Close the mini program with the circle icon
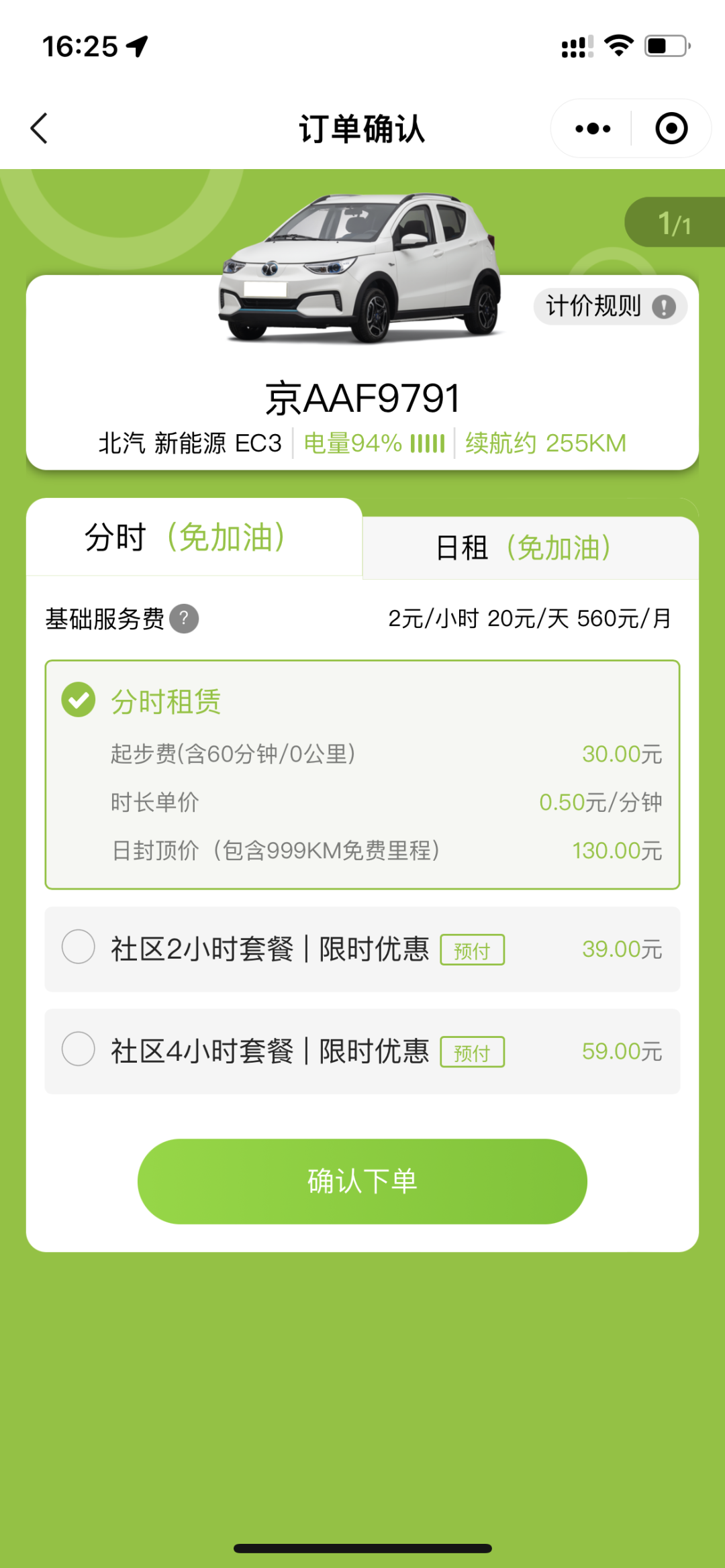 tap(671, 128)
